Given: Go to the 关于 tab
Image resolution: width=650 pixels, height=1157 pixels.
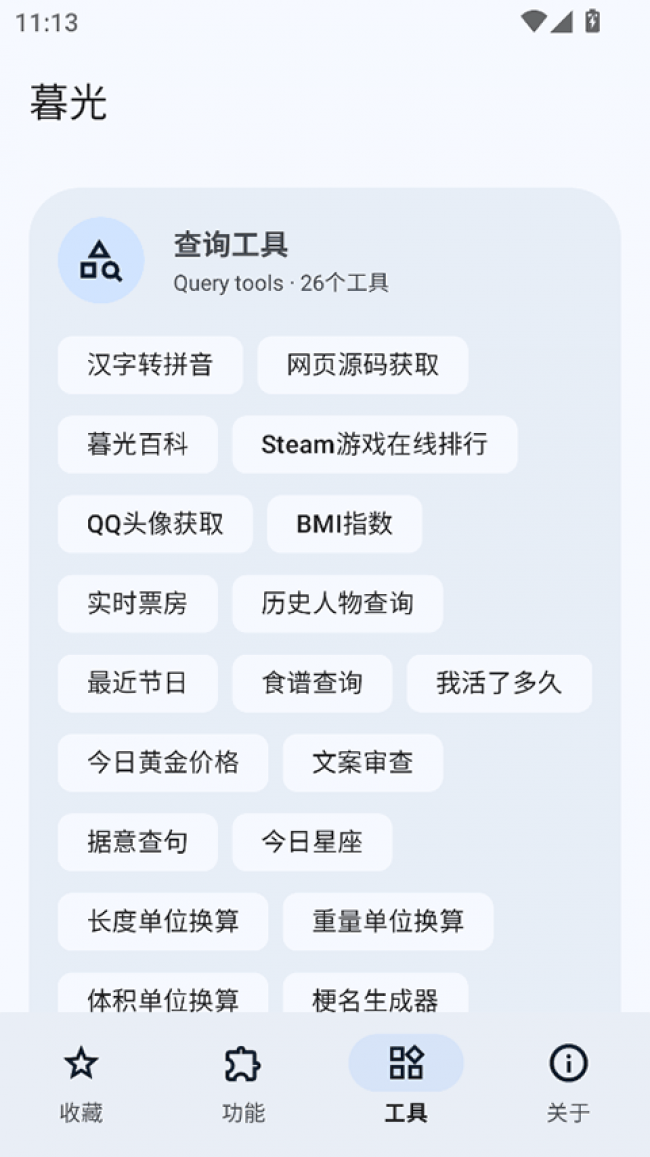Looking at the screenshot, I should point(568,1084).
